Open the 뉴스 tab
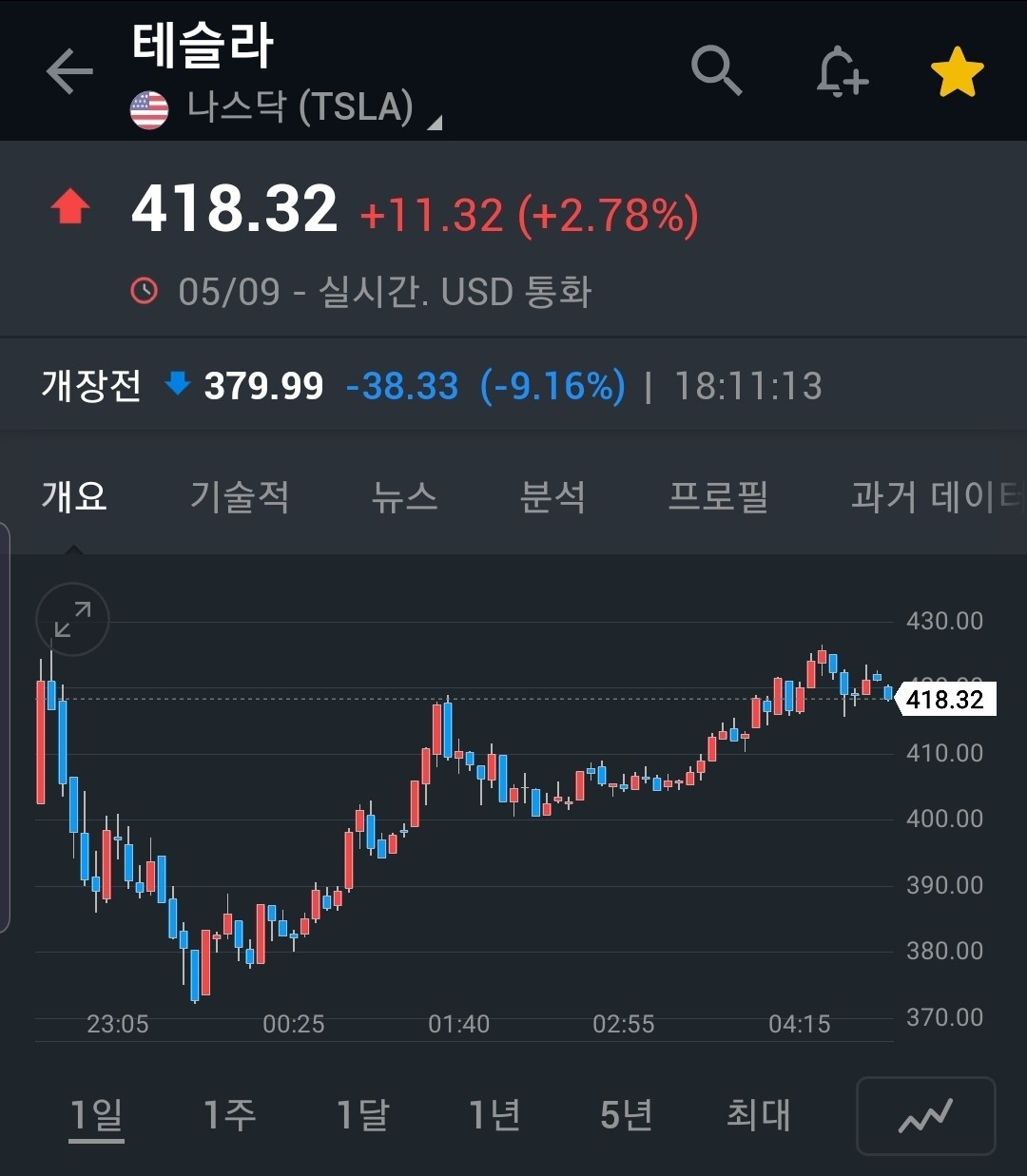 [405, 497]
